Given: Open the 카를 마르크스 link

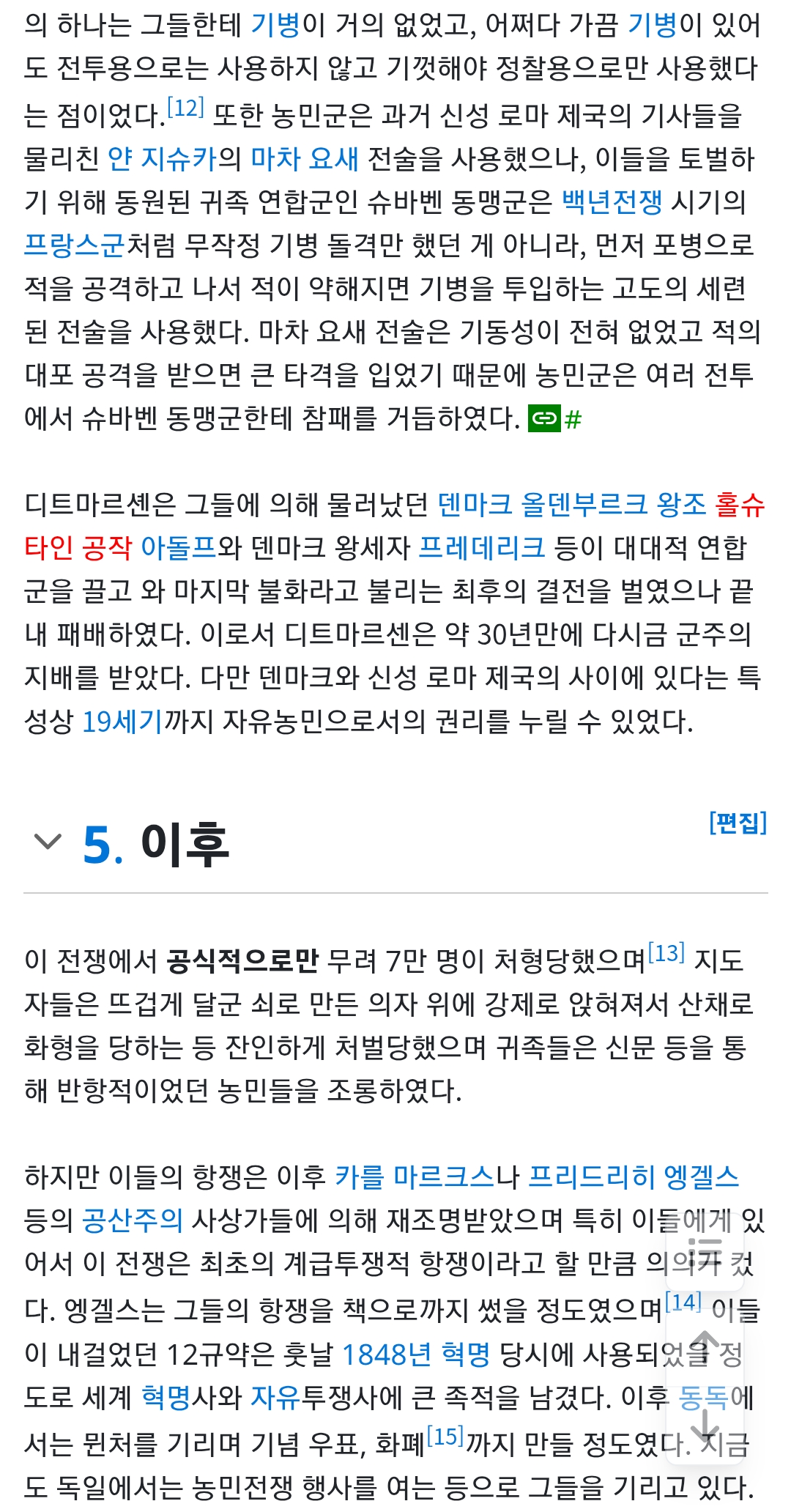Looking at the screenshot, I should click(x=415, y=1177).
